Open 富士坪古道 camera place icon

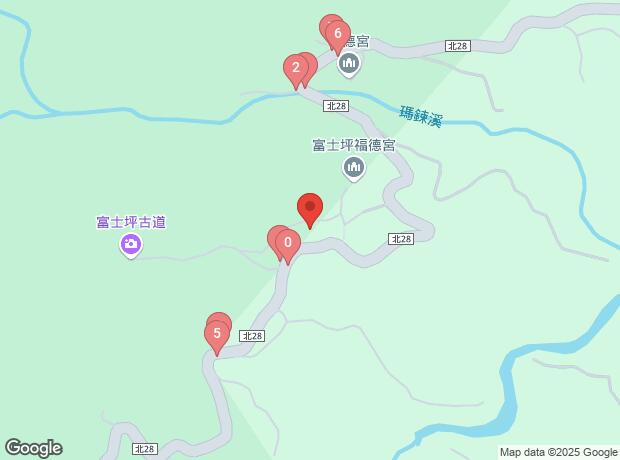click(x=130, y=243)
